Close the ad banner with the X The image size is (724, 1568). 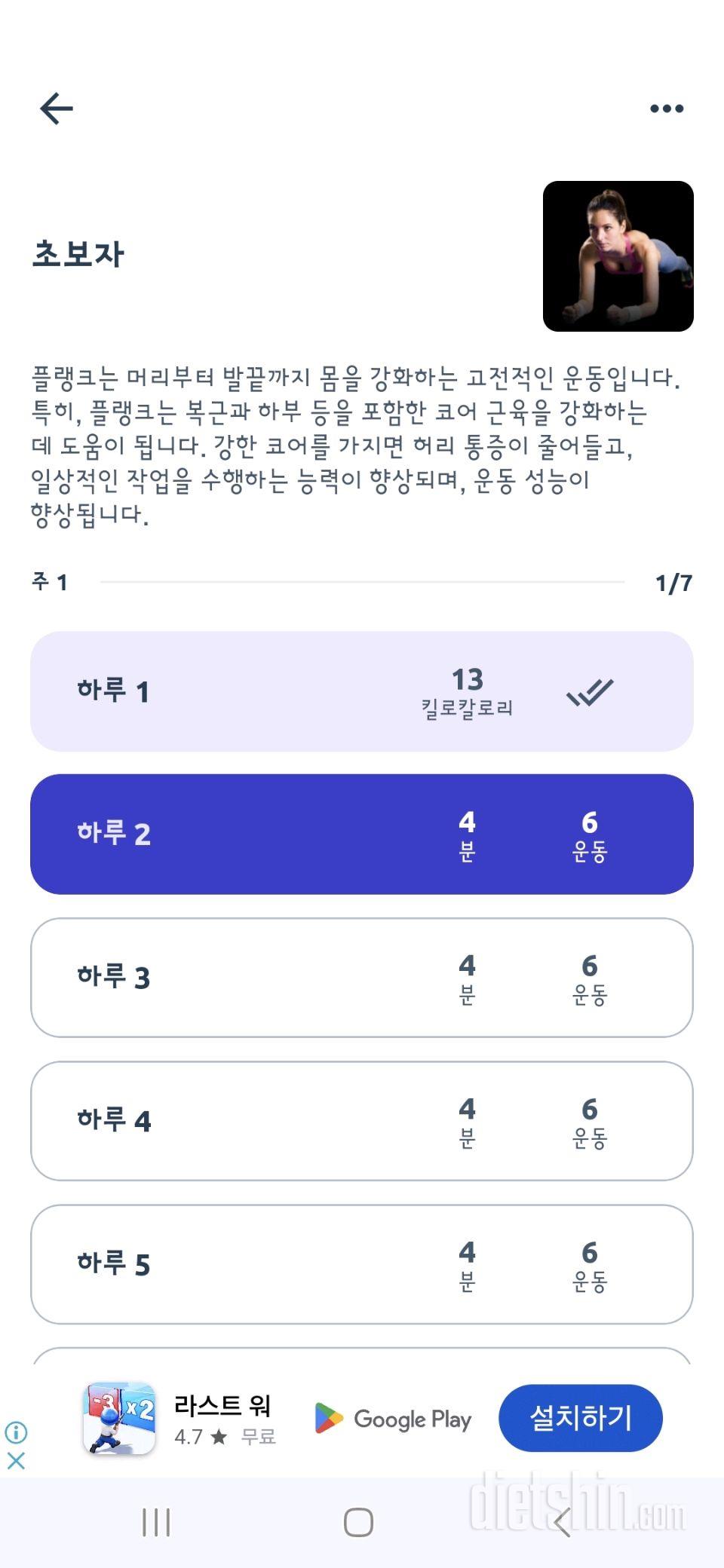pos(16,1460)
